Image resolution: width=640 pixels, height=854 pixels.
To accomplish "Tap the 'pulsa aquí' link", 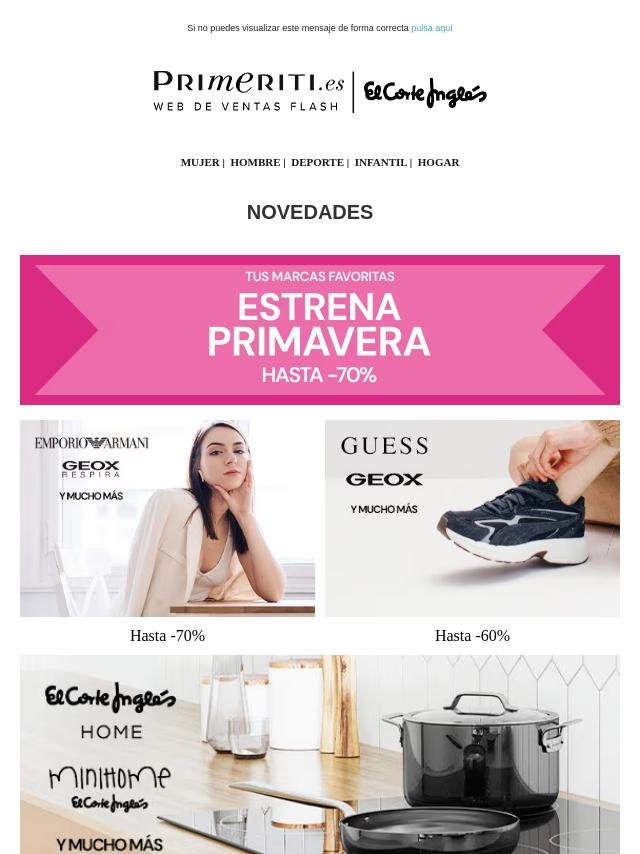I will 431,28.
